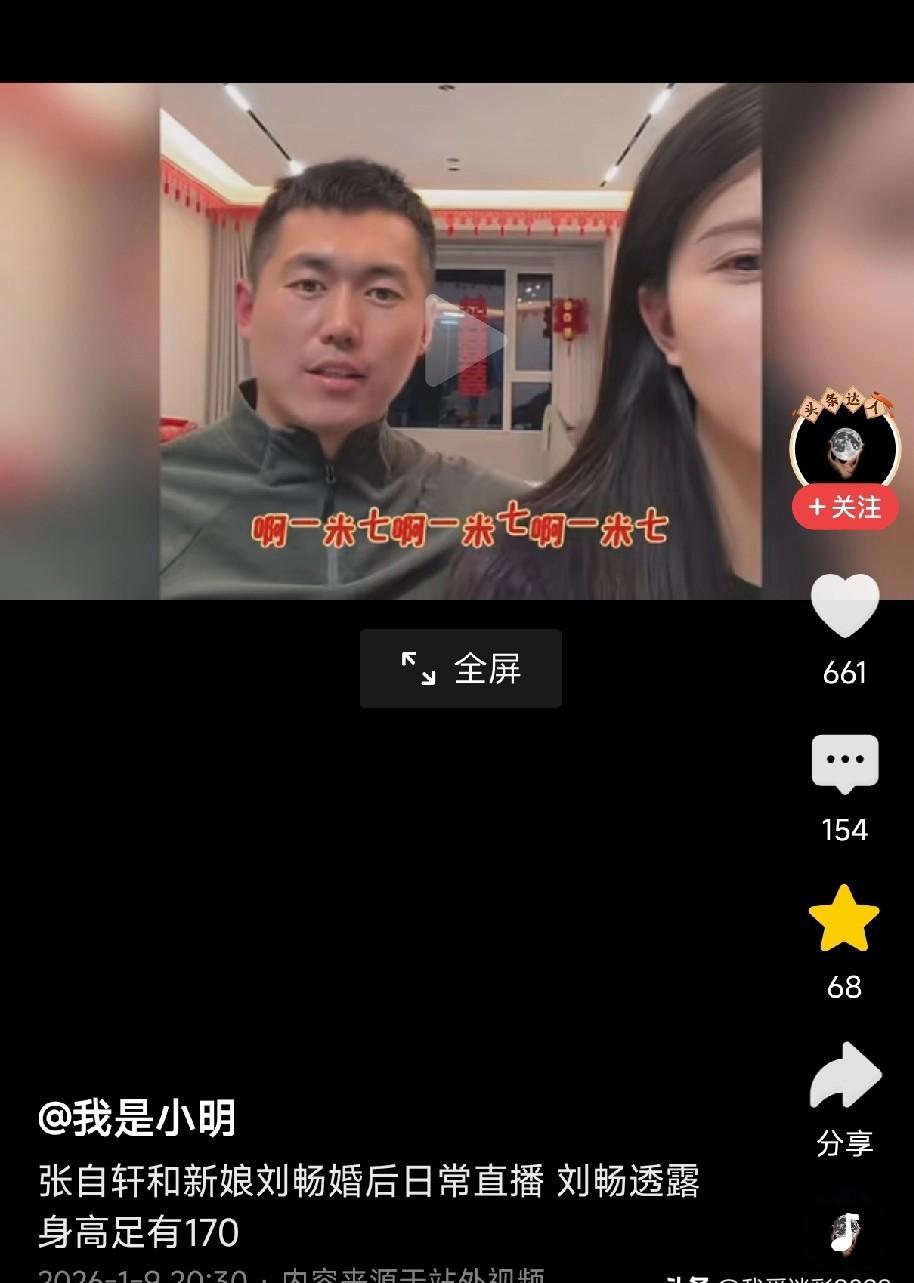Share the video using the arrow icon

pos(845,1073)
